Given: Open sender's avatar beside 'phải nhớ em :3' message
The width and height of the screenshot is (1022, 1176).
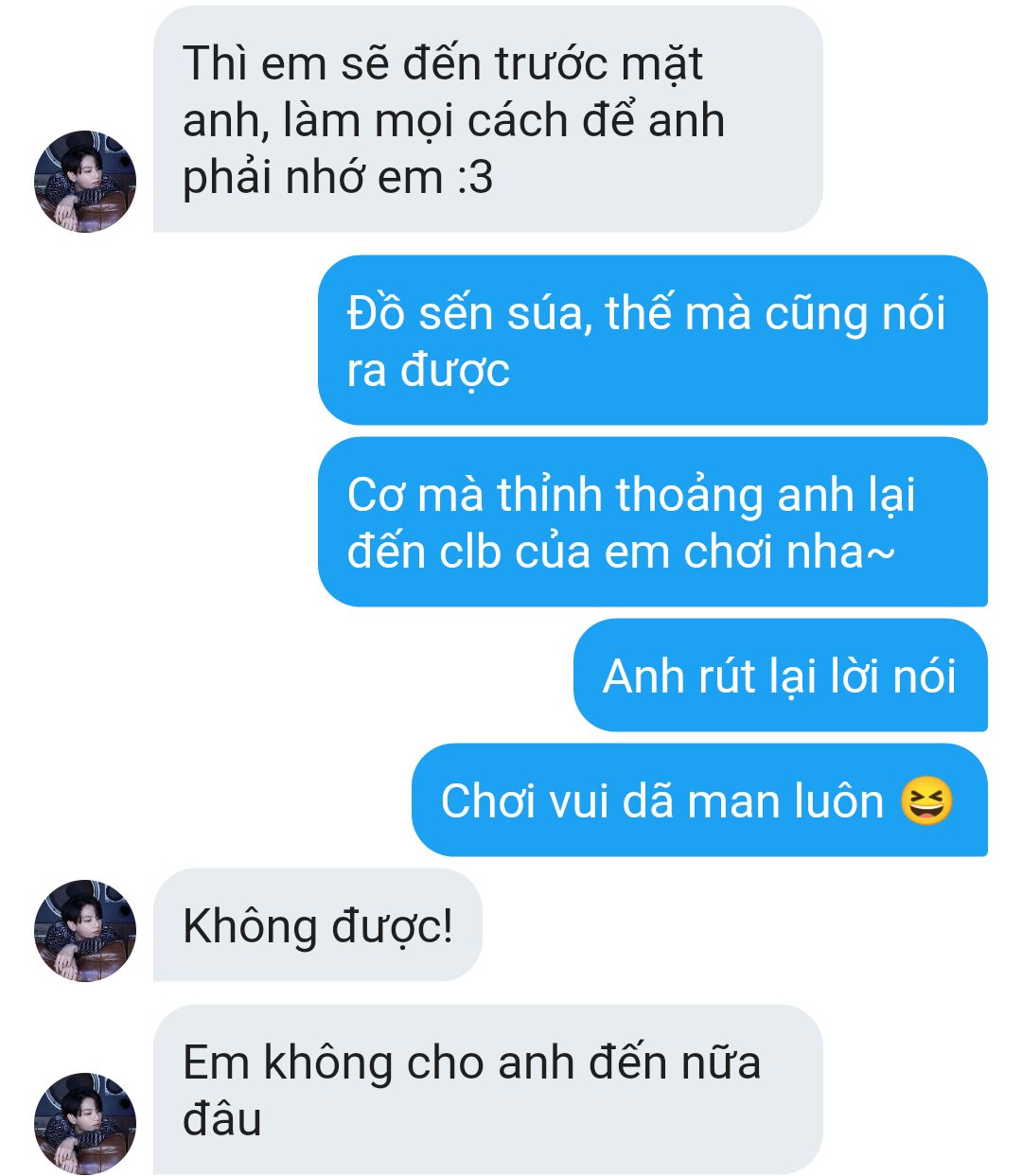Looking at the screenshot, I should 85,182.
